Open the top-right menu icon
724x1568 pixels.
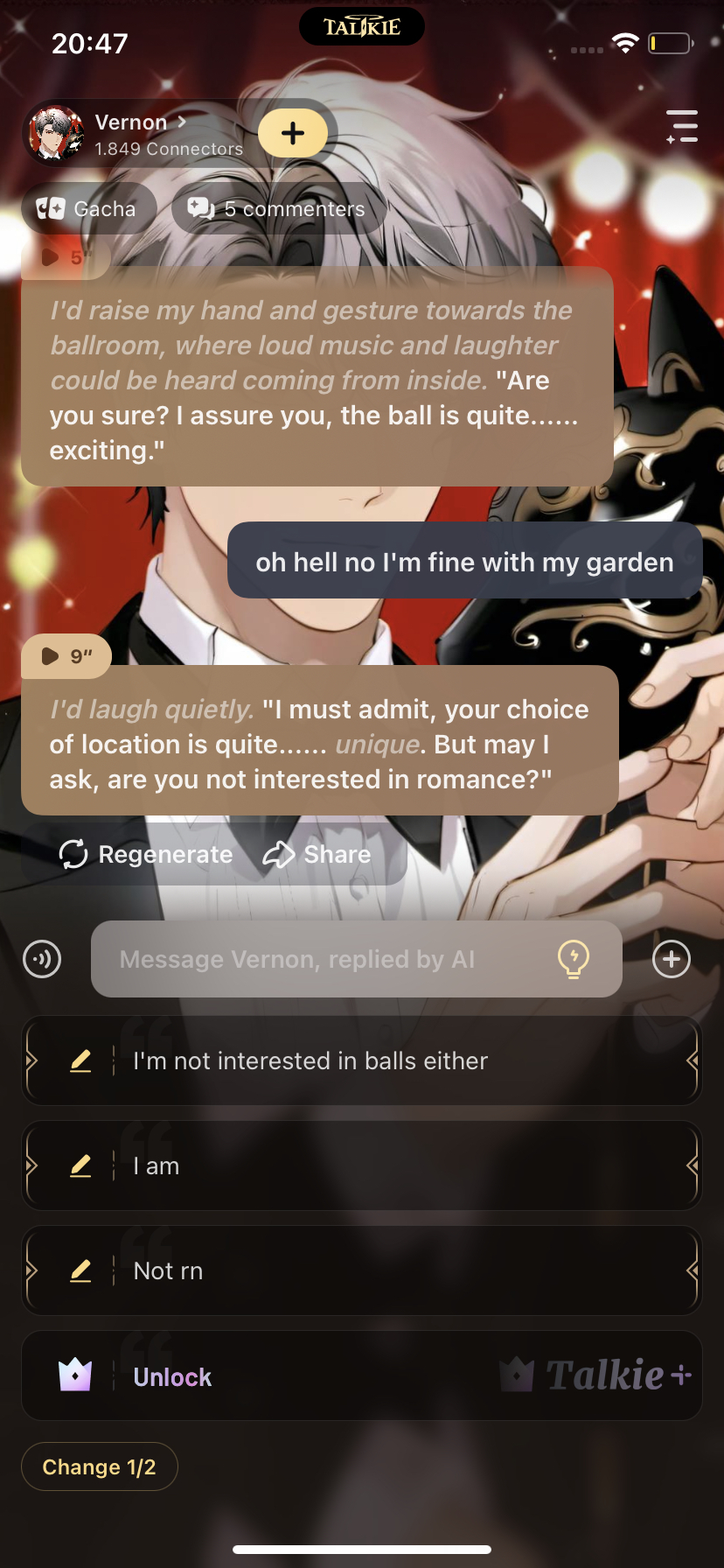[682, 127]
